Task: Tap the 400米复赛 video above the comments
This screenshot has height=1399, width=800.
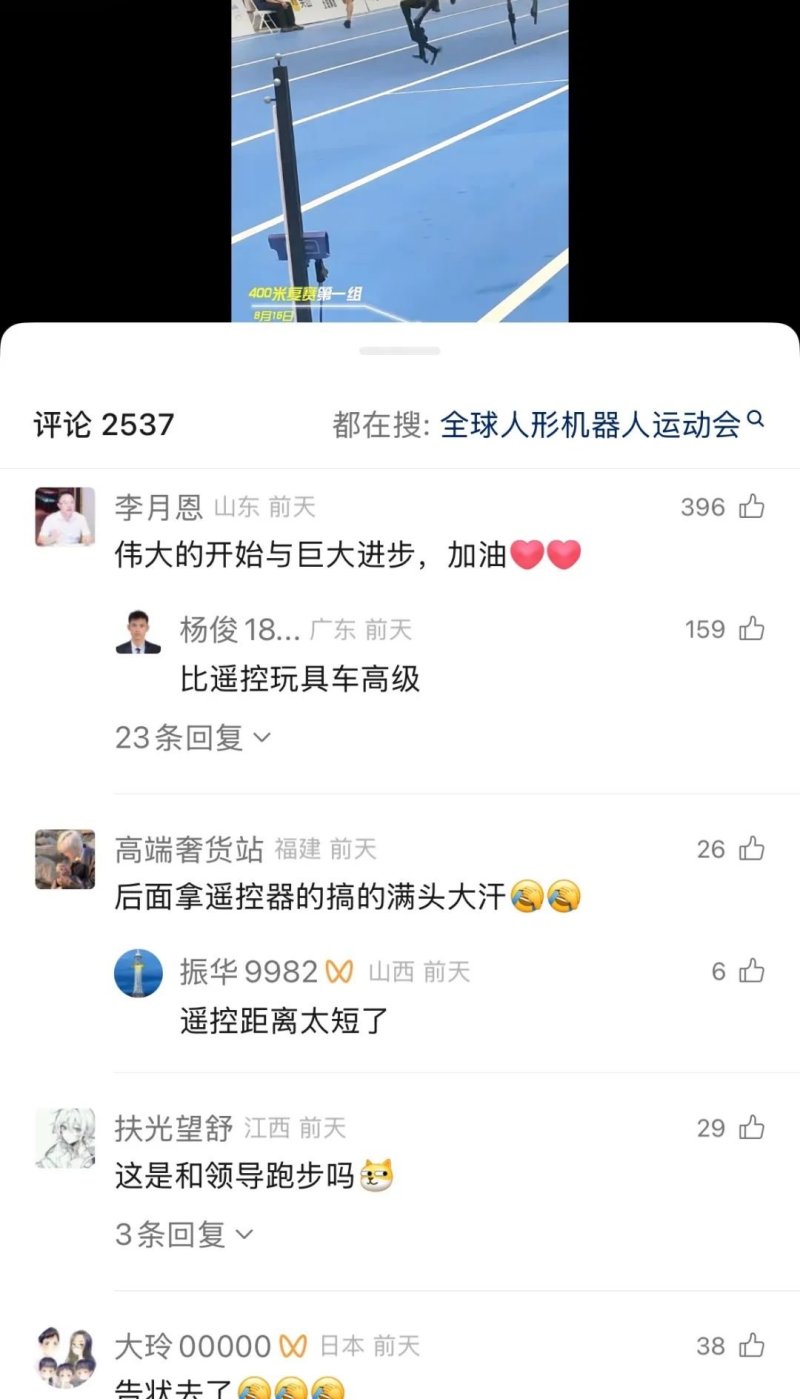Action: tap(400, 160)
